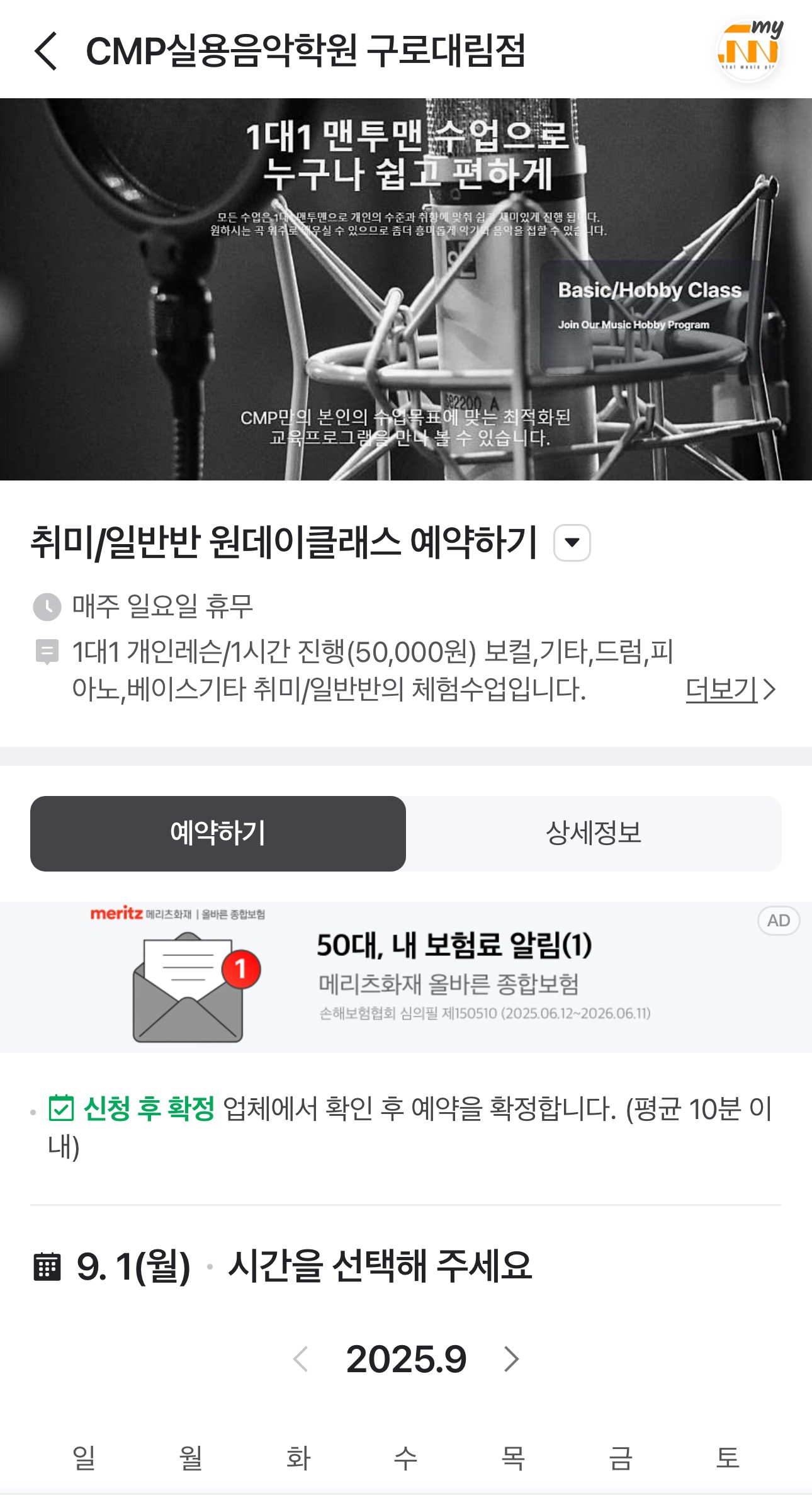Tap the envelope notification icon in the Meritz ad
Image resolution: width=812 pixels, height=1495 pixels.
(189, 987)
